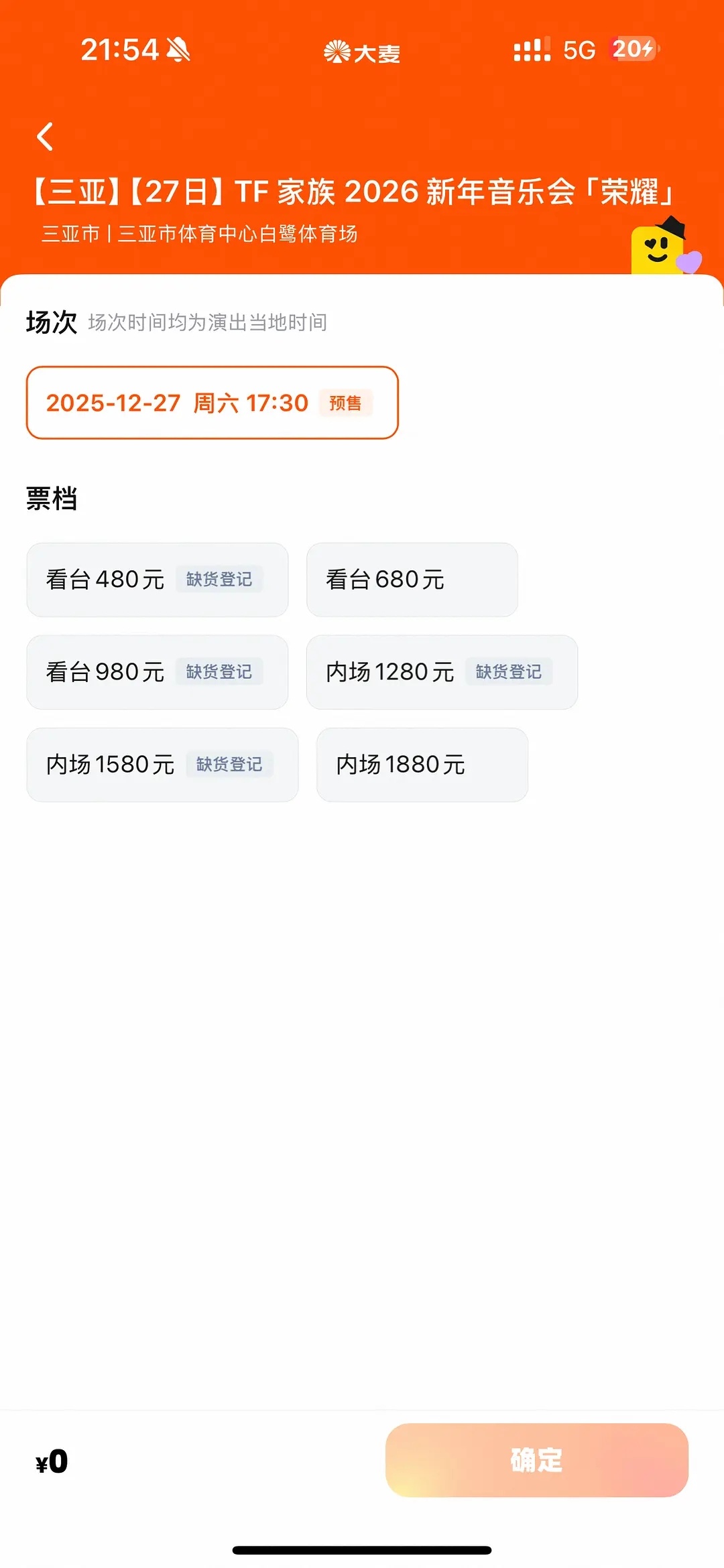Select the 看台680元 ticket tier
This screenshot has width=724, height=1568.
click(412, 580)
